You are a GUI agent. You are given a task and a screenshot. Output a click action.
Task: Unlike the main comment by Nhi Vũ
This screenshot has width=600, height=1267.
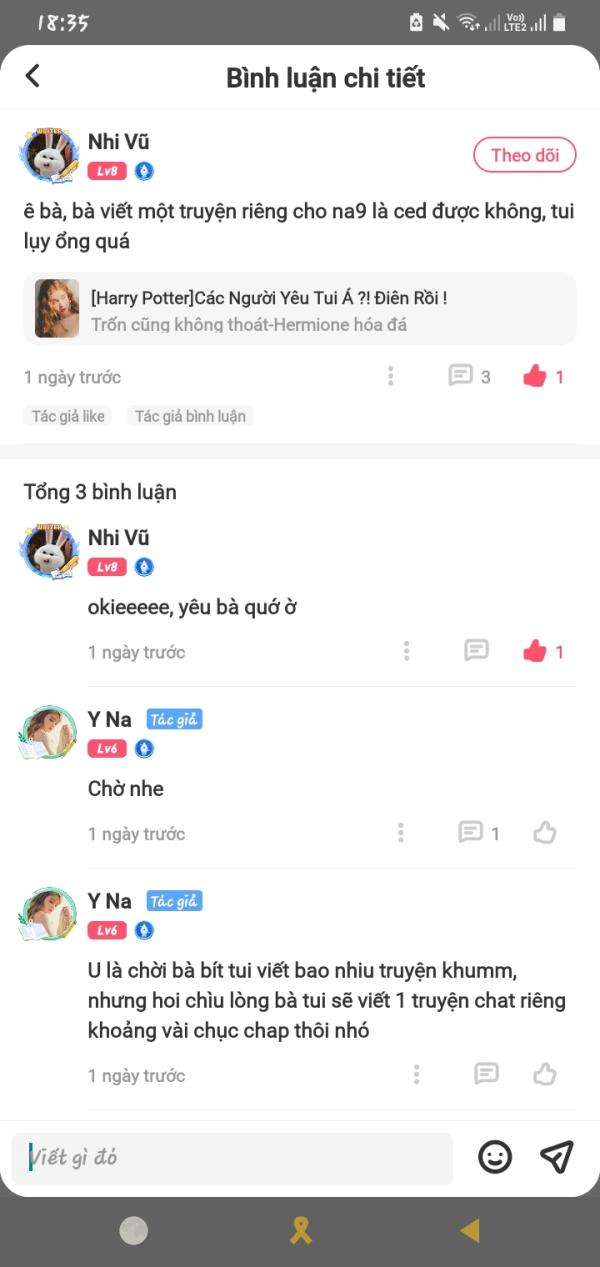pyautogui.click(x=536, y=377)
